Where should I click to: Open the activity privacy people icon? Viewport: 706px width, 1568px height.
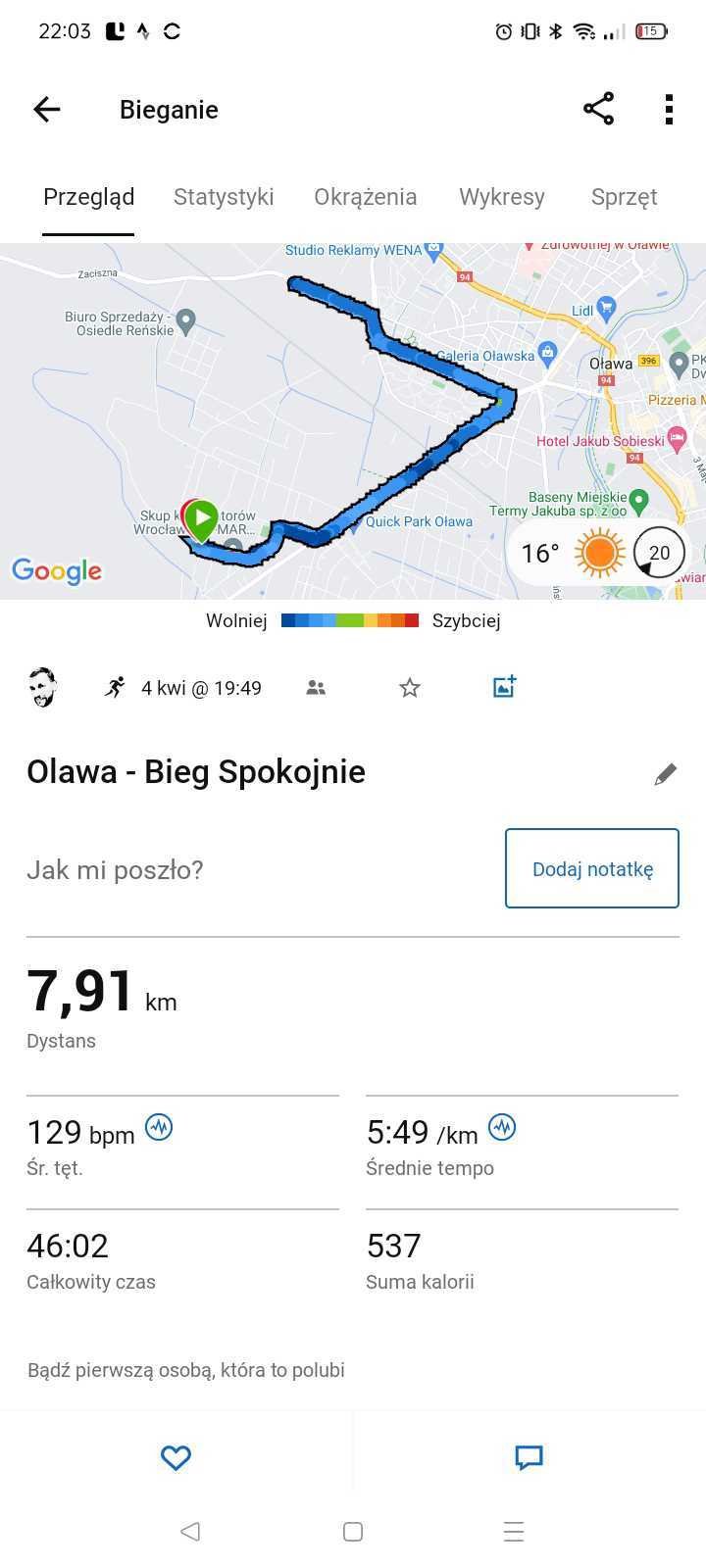316,688
